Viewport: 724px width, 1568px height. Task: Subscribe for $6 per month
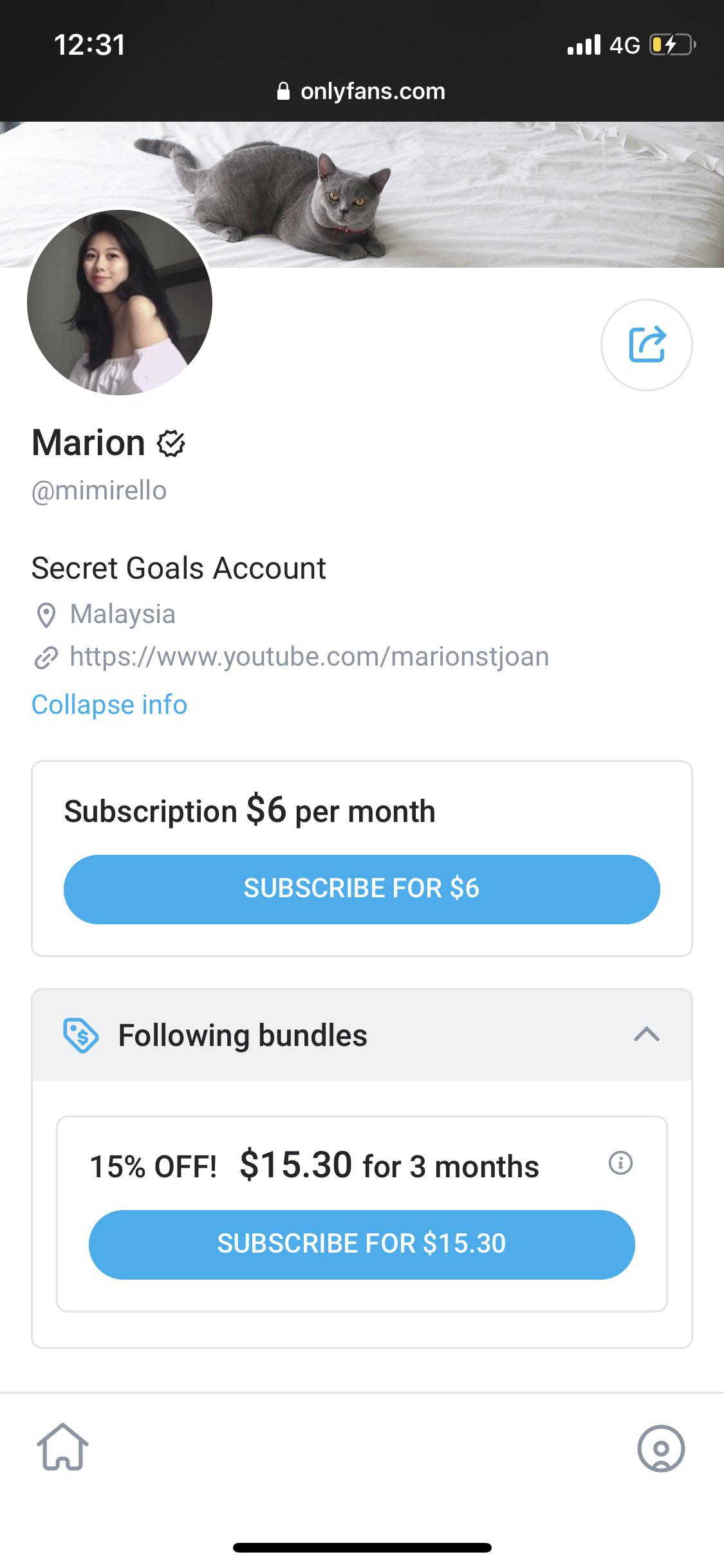pyautogui.click(x=362, y=888)
